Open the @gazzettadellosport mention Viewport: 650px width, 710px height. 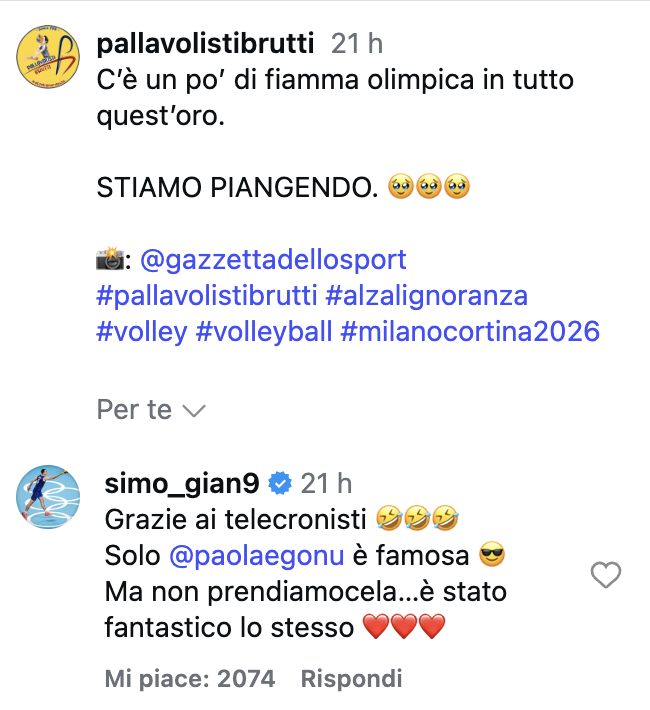[x=273, y=260]
